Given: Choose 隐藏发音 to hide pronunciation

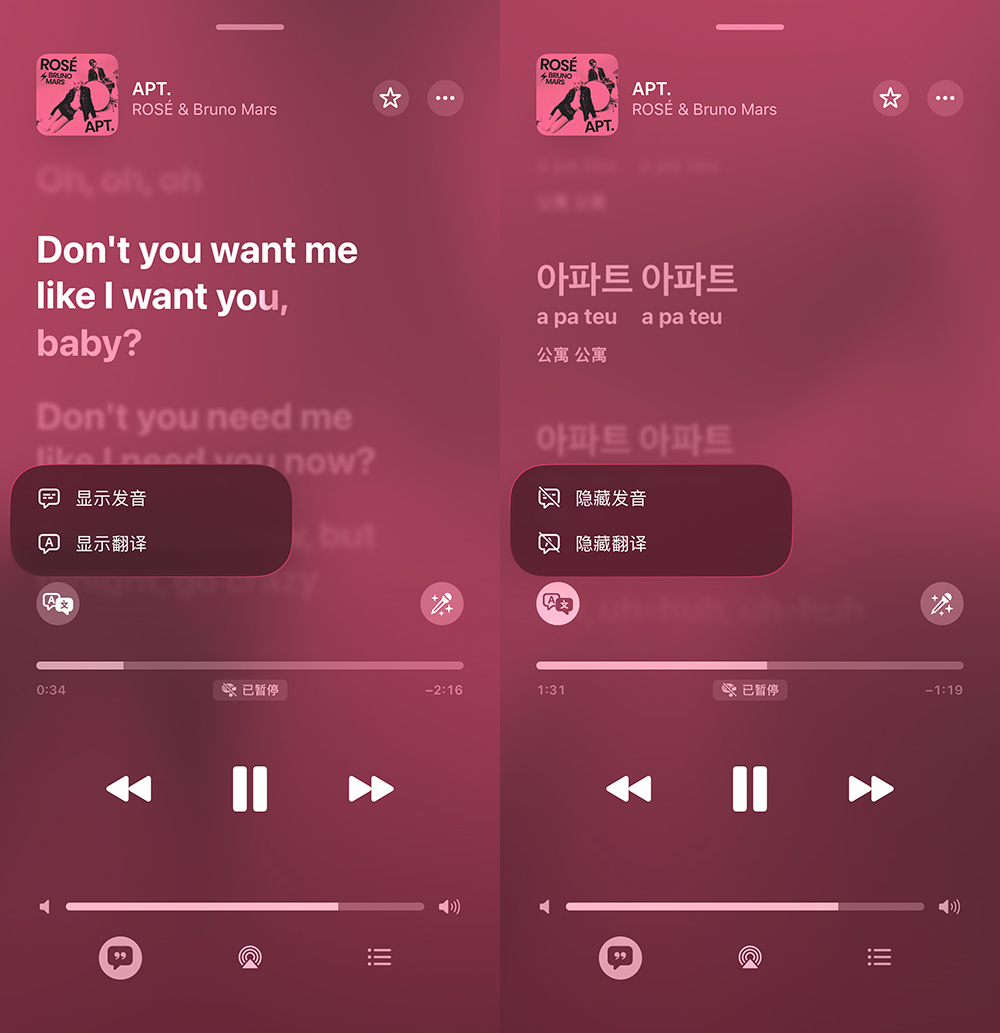Looking at the screenshot, I should click(x=610, y=498).
